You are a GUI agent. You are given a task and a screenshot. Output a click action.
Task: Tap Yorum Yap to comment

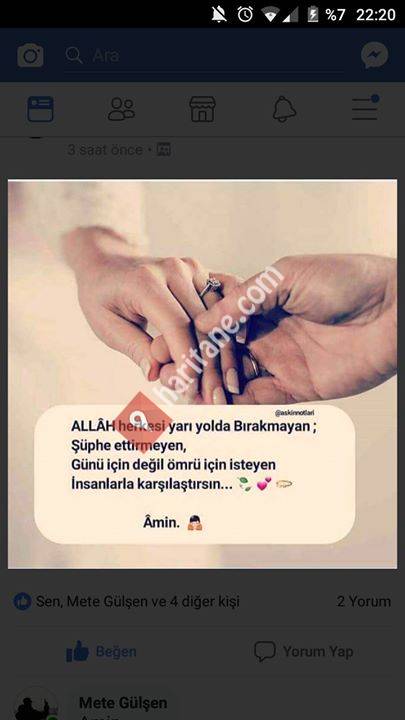tap(304, 651)
